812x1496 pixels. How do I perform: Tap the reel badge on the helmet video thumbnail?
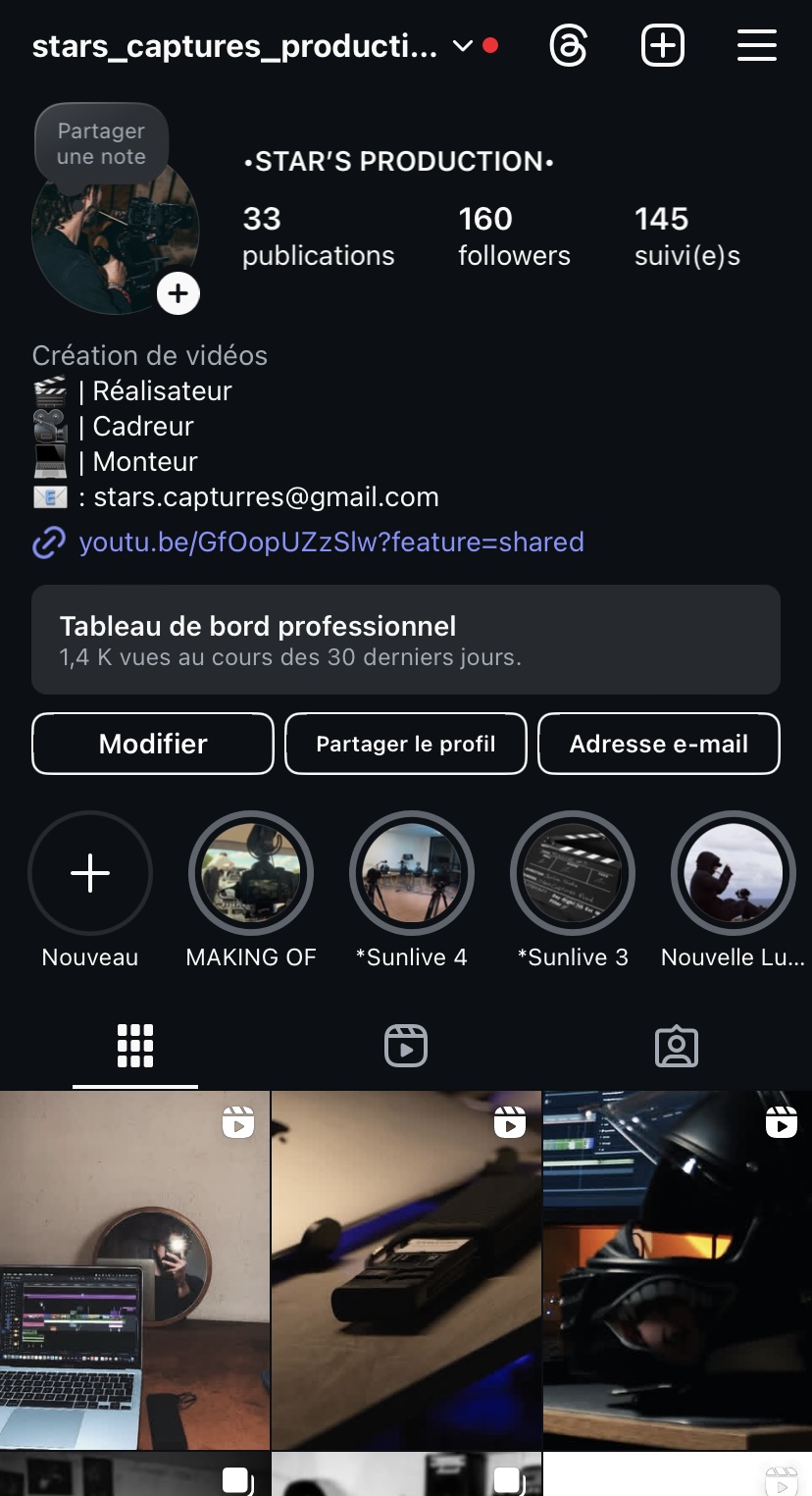pos(781,1122)
